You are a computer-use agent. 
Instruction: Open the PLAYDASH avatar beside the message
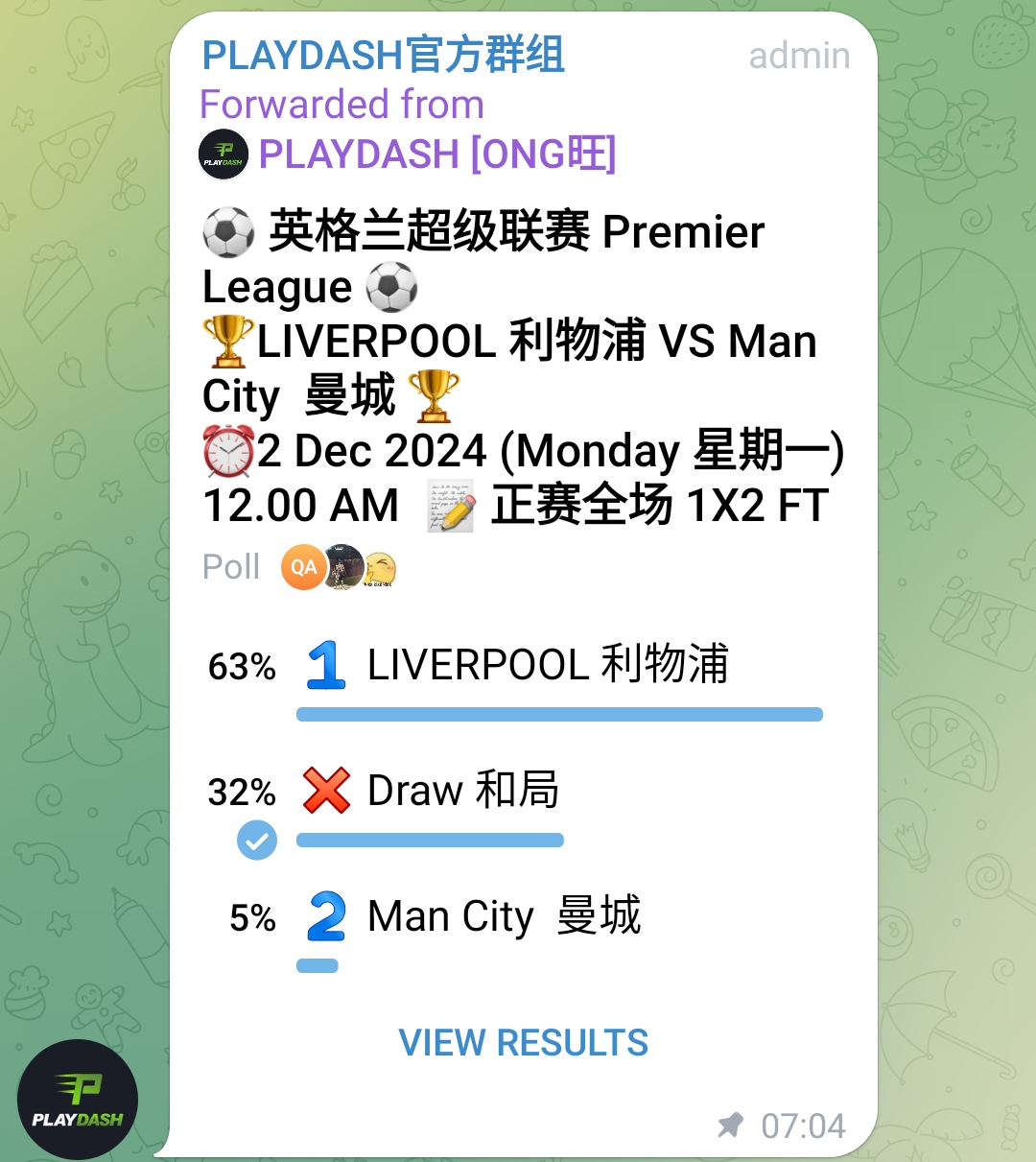click(78, 1100)
